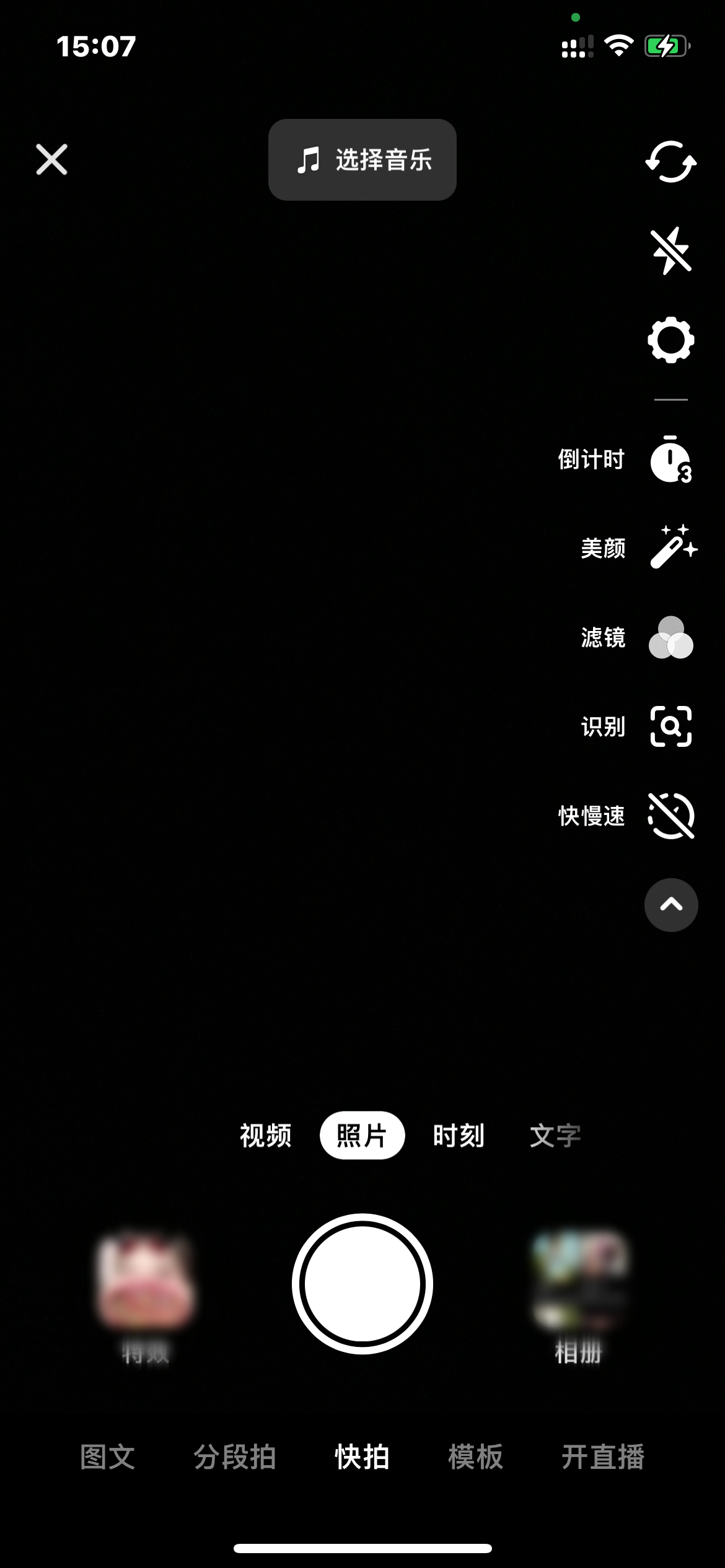This screenshot has width=725, height=1568.
Task: Turn on flash by tapping the crossed flash
Action: point(671,251)
